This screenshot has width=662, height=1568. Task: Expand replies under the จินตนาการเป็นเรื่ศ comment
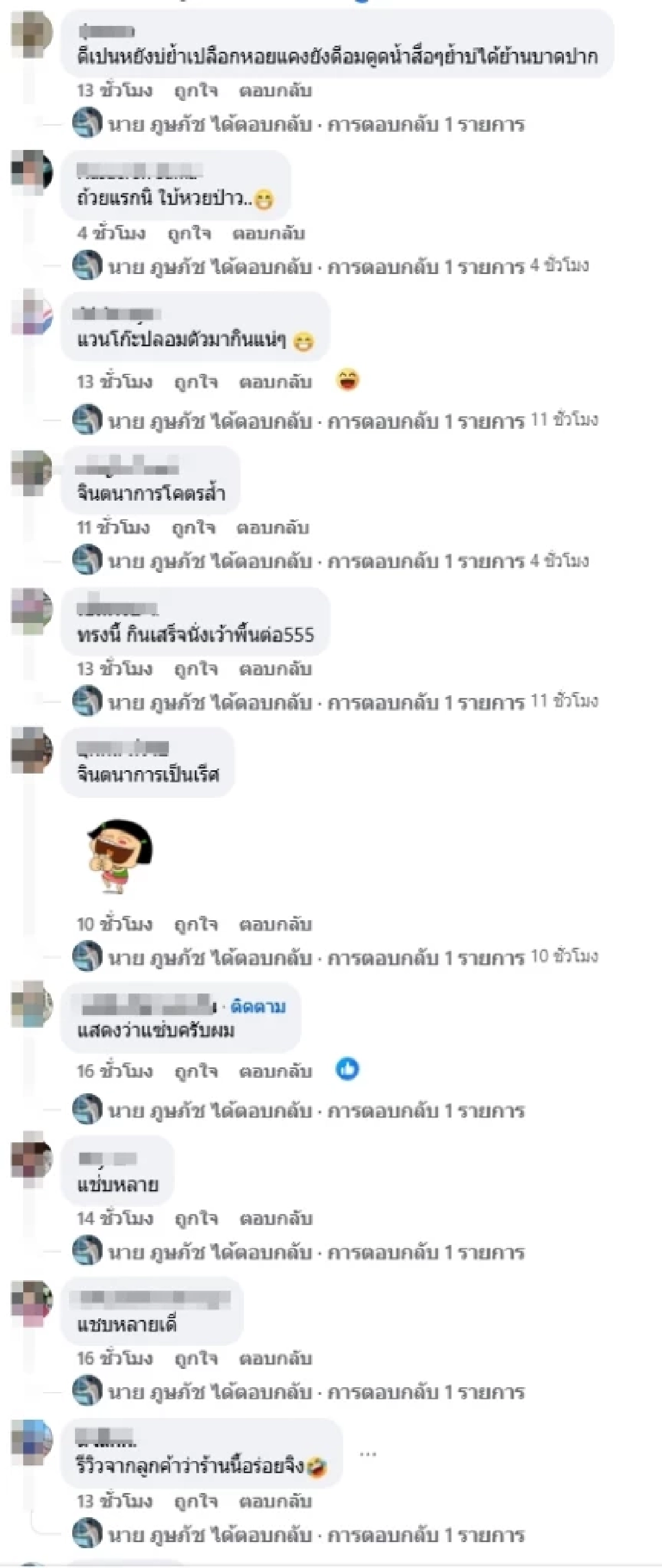[x=426, y=958]
